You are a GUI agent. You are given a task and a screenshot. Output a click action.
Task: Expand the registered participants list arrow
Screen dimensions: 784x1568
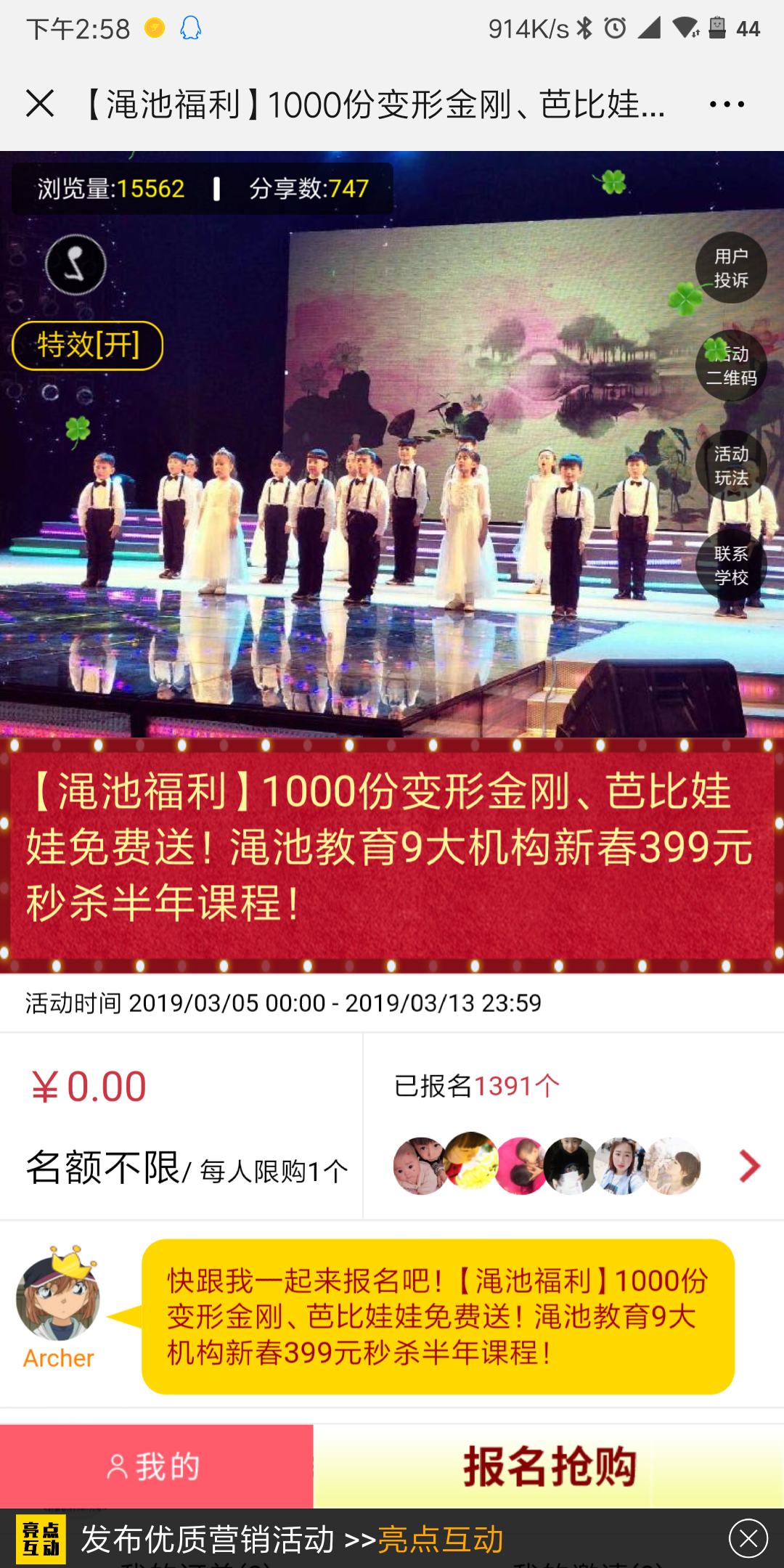[x=749, y=1167]
